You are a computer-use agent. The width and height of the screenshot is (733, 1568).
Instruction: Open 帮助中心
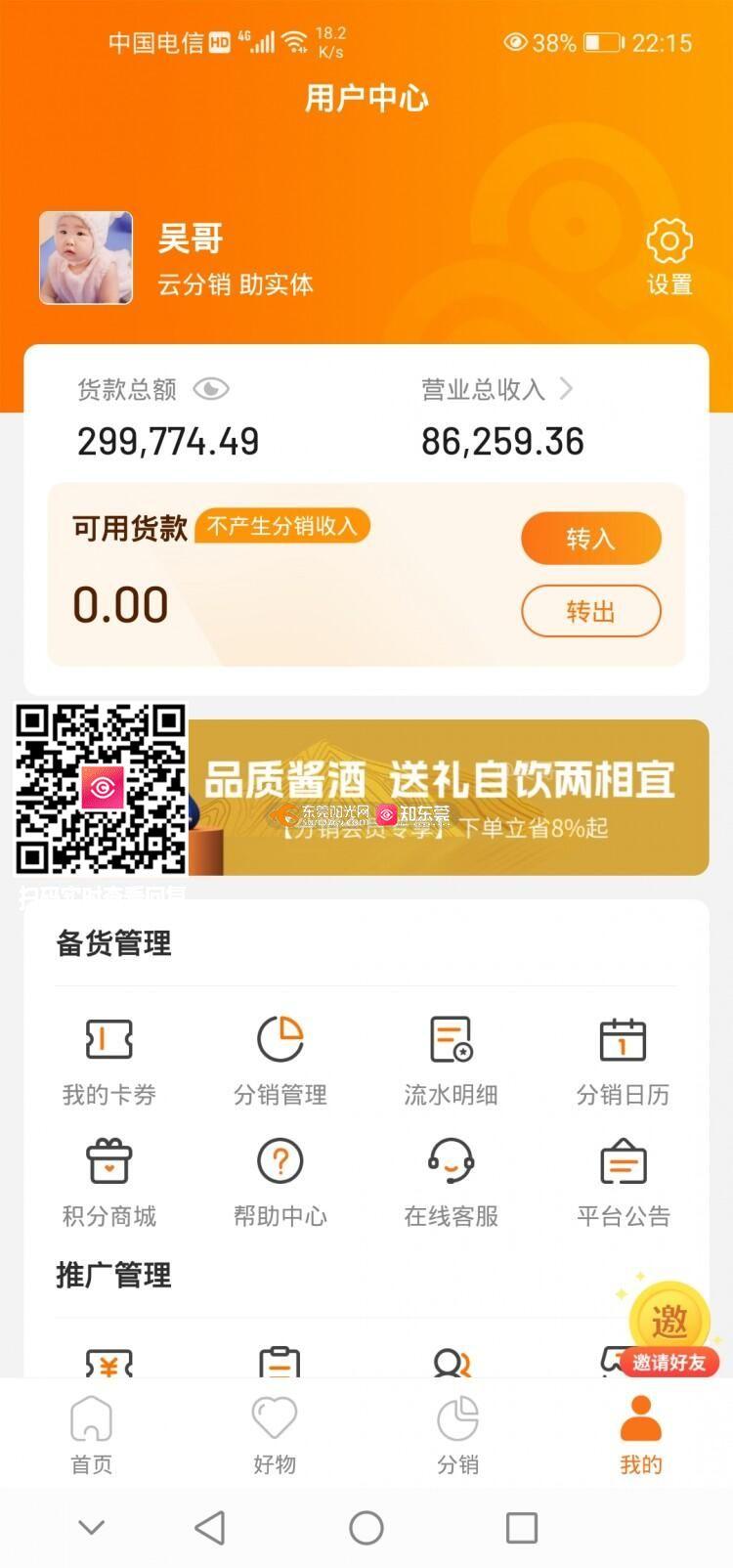(280, 1181)
